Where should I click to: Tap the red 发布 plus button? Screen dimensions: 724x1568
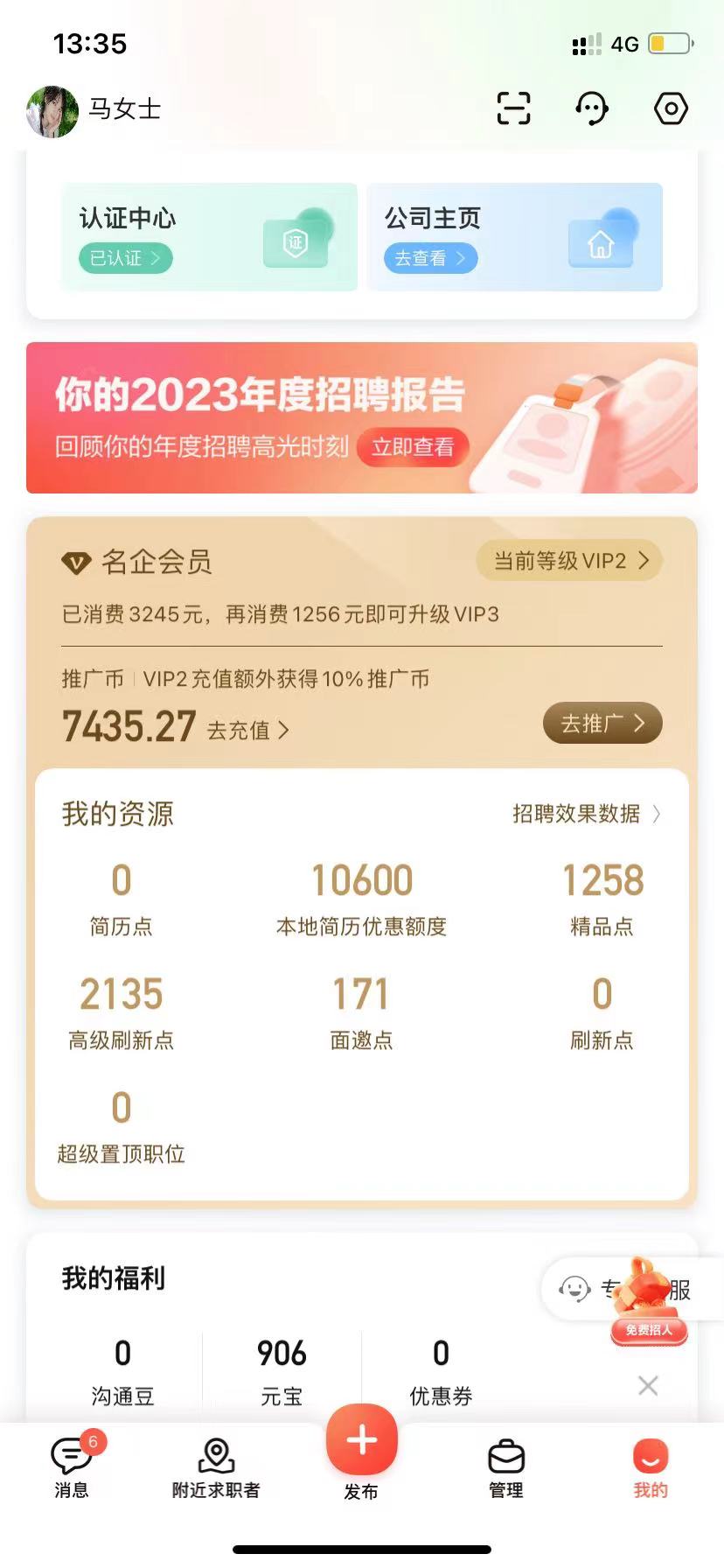tap(361, 1441)
